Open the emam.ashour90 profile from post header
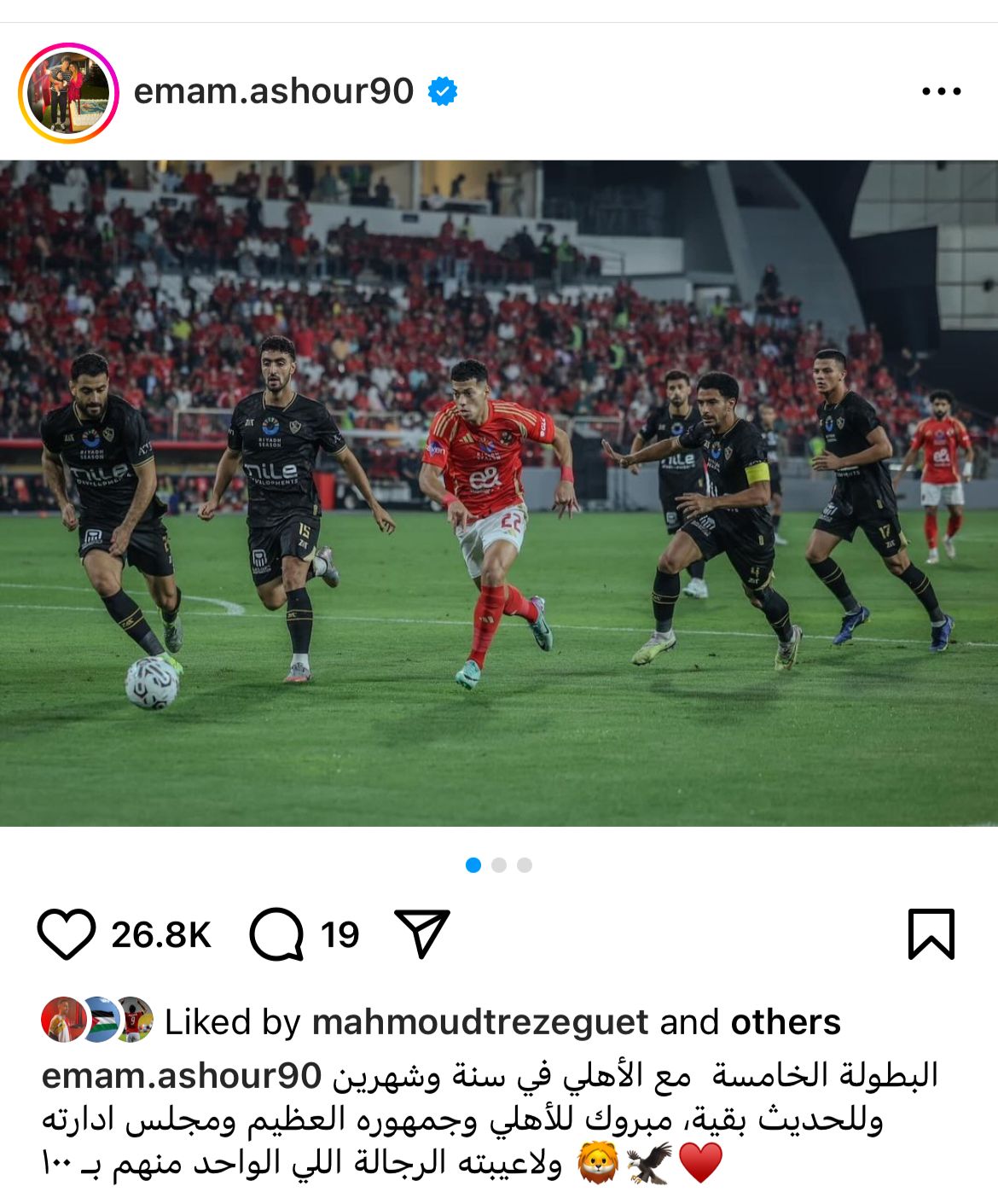Viewport: 998px width, 1204px height. (273, 91)
